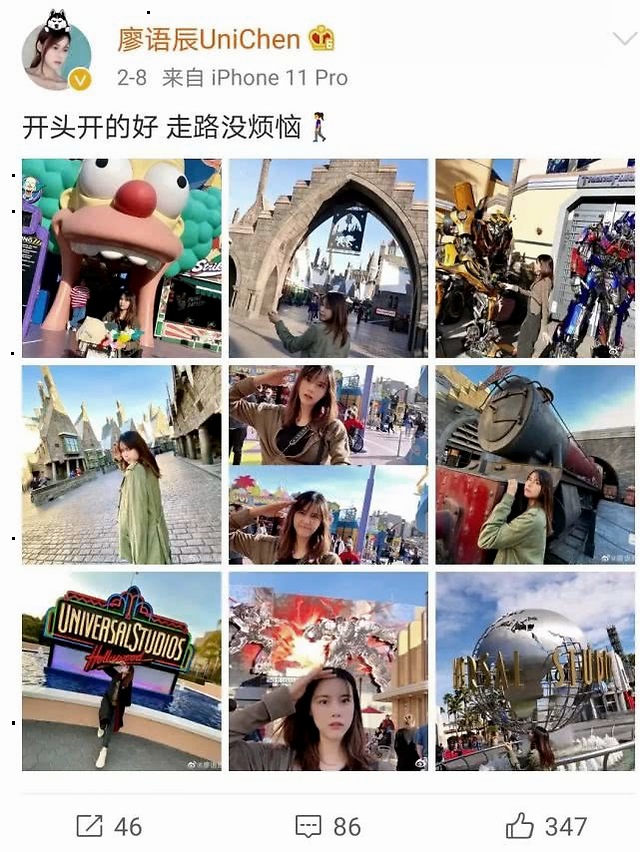The width and height of the screenshot is (640, 852).
Task: Expand the post options chevron
Action: point(624,39)
